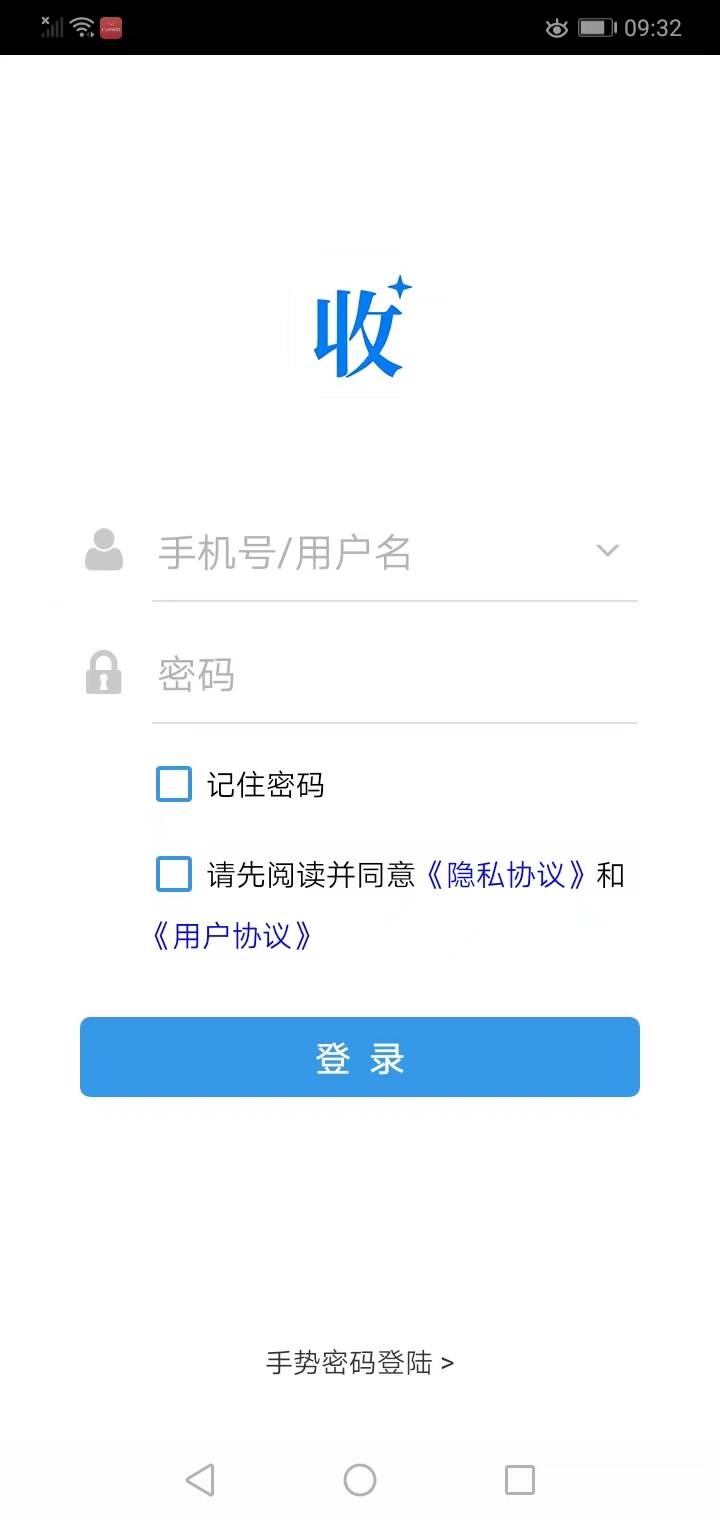The width and height of the screenshot is (720, 1520).
Task: Tap the battery icon in the status bar
Action: tap(597, 28)
